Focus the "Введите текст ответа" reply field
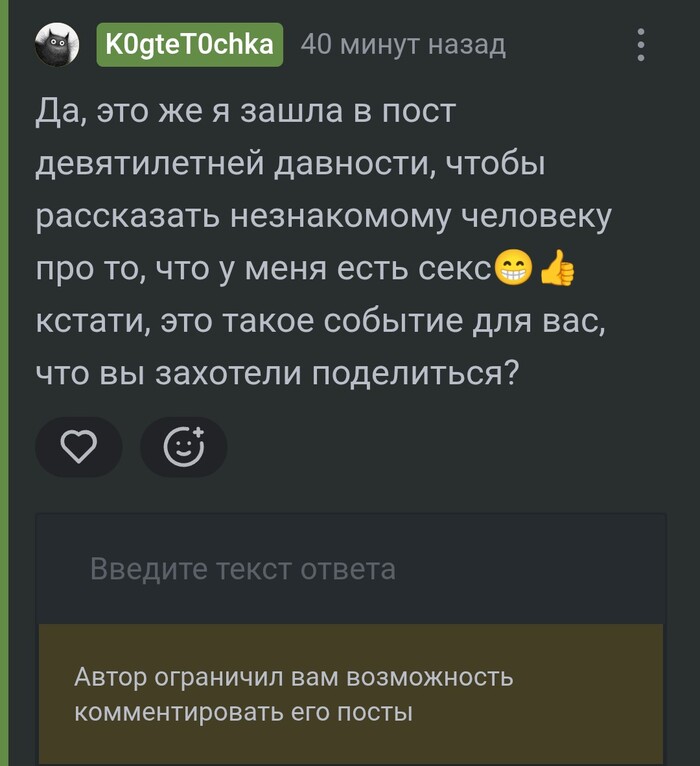 (x=350, y=569)
